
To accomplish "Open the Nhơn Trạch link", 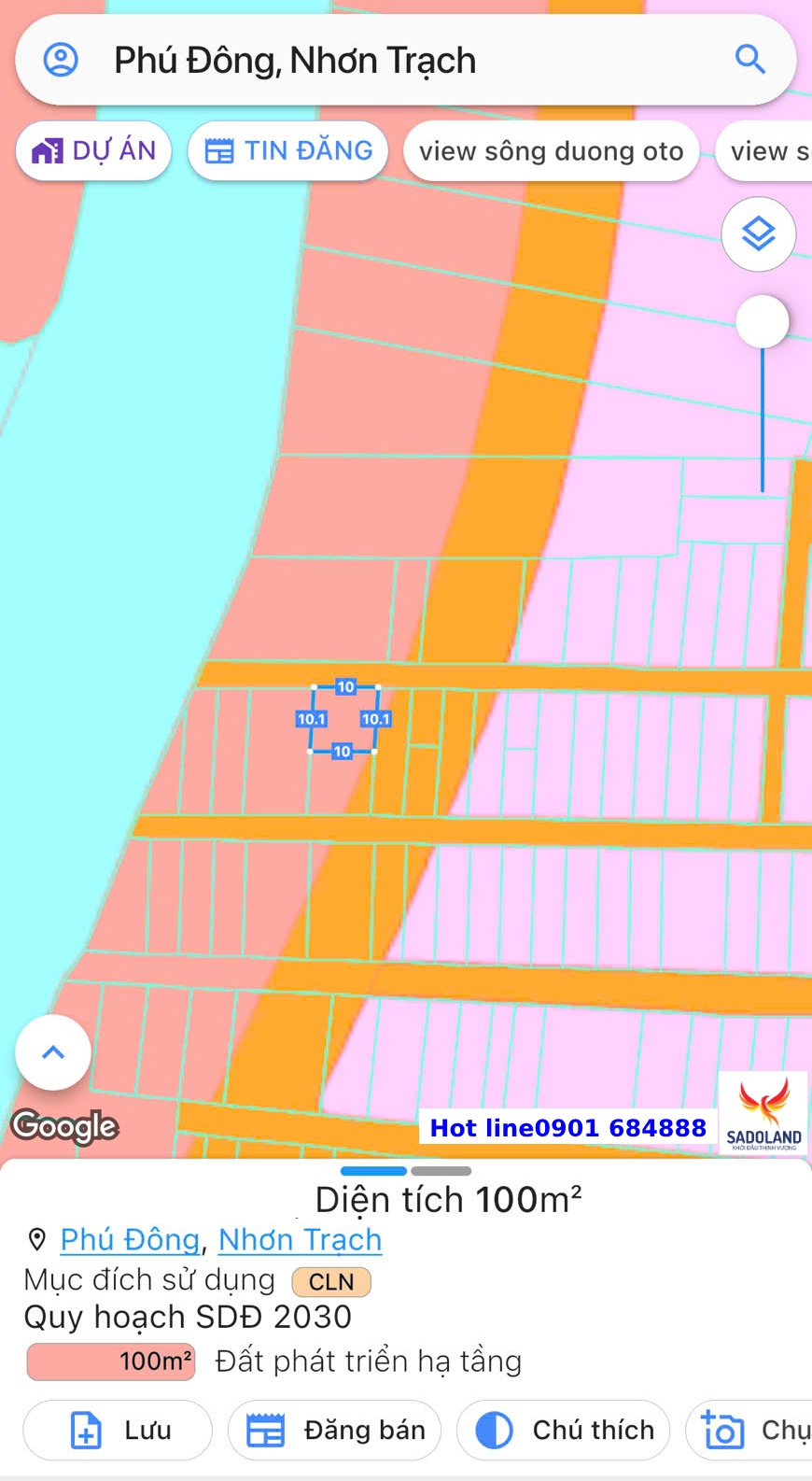I will click(300, 1240).
